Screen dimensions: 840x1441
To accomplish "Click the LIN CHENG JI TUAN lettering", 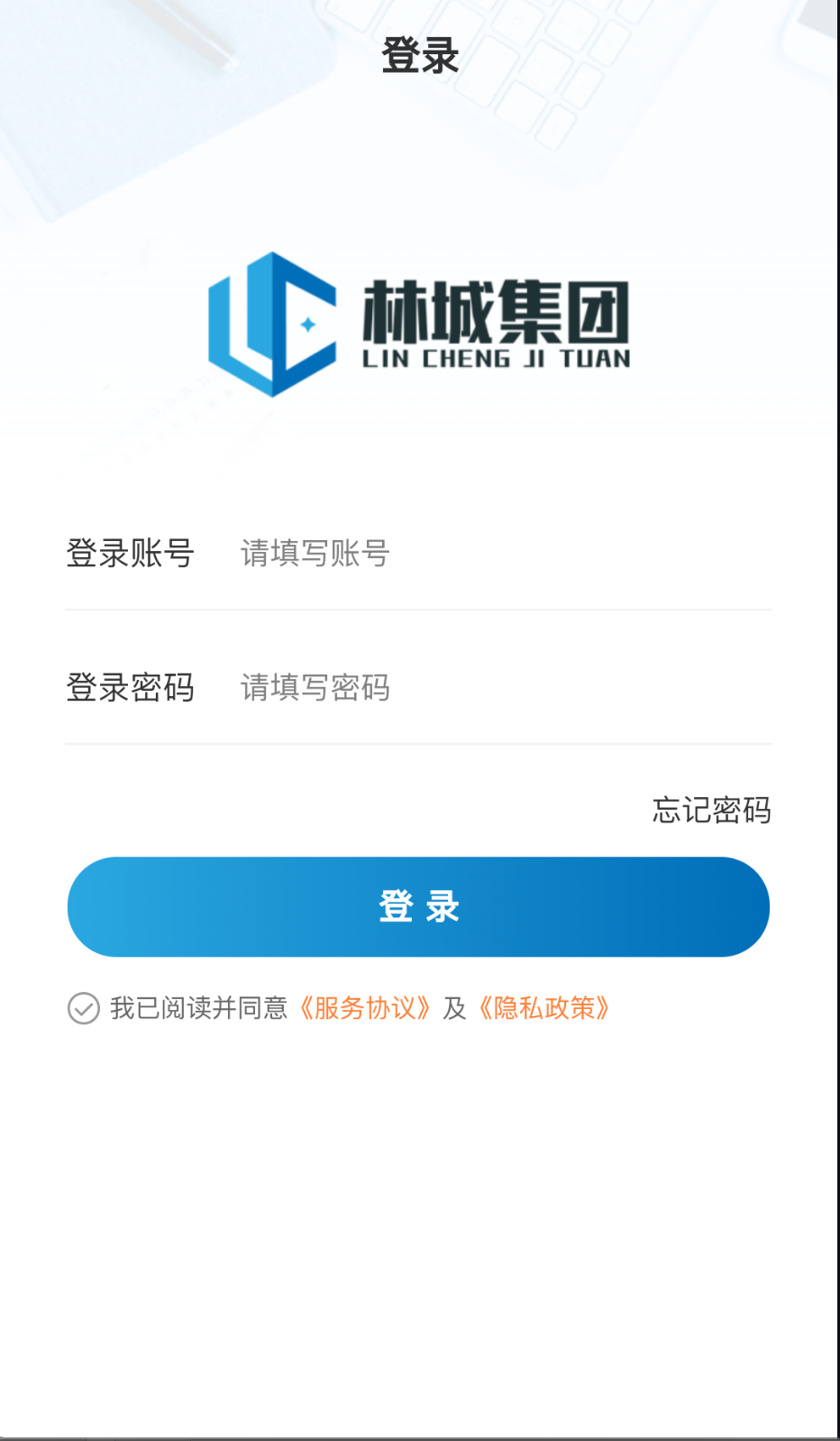I will 498,359.
